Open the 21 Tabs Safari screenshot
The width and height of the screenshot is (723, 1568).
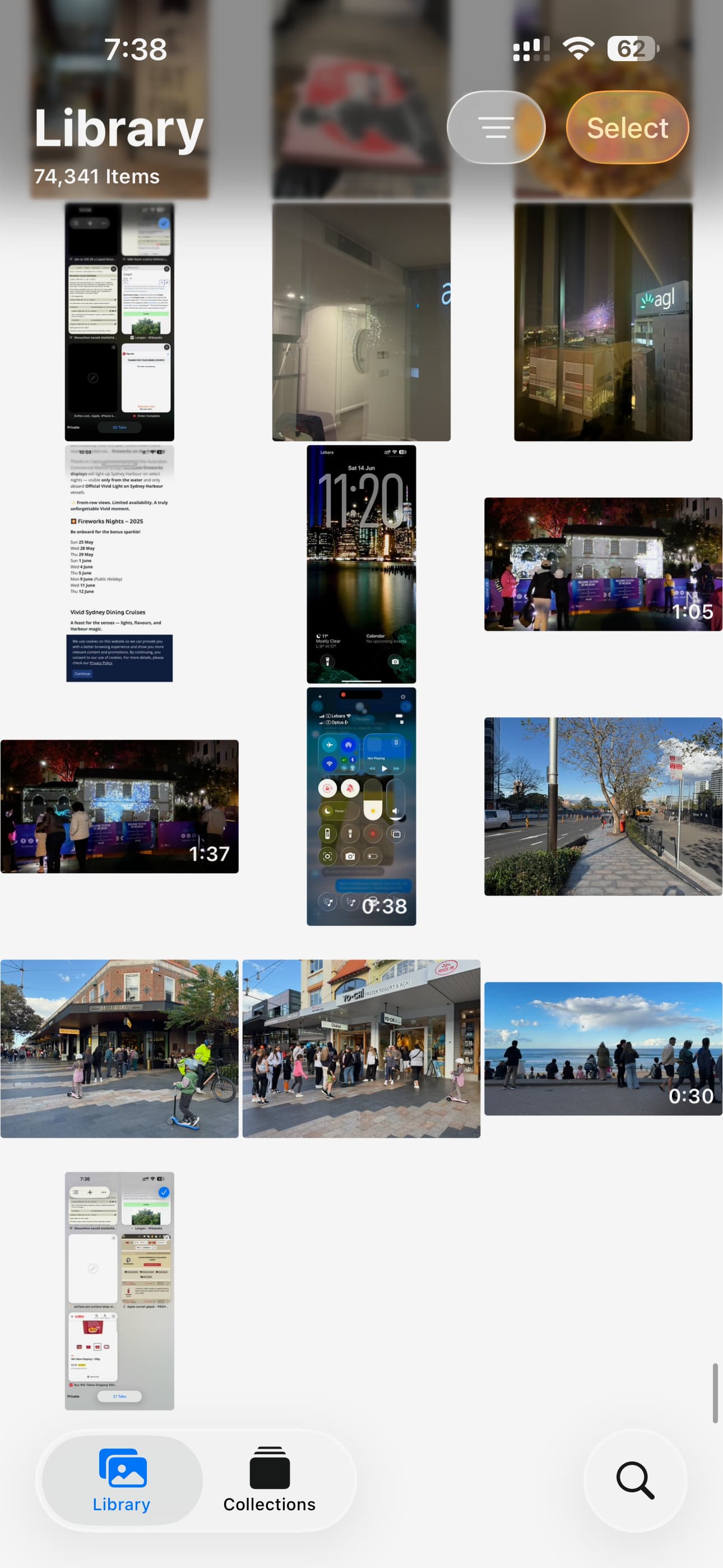click(119, 1291)
